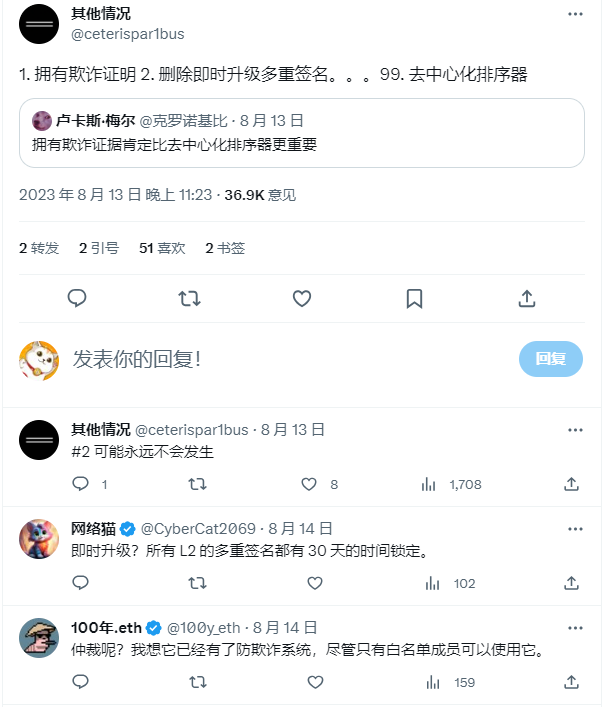Like the reply '#2 可能永远不会发生'
Screen dimensions: 608x707
pos(310,484)
